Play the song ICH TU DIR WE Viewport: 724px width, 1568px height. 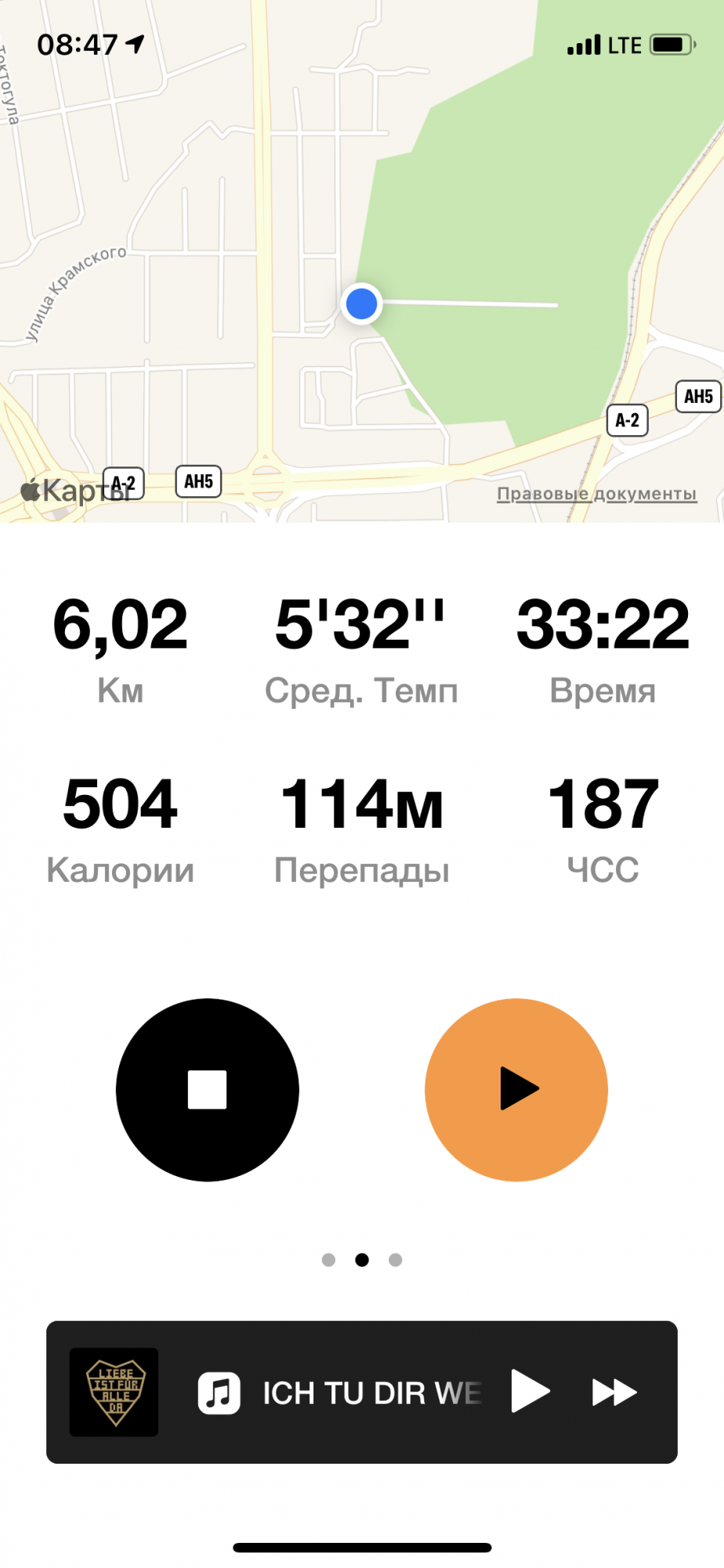[x=530, y=1392]
